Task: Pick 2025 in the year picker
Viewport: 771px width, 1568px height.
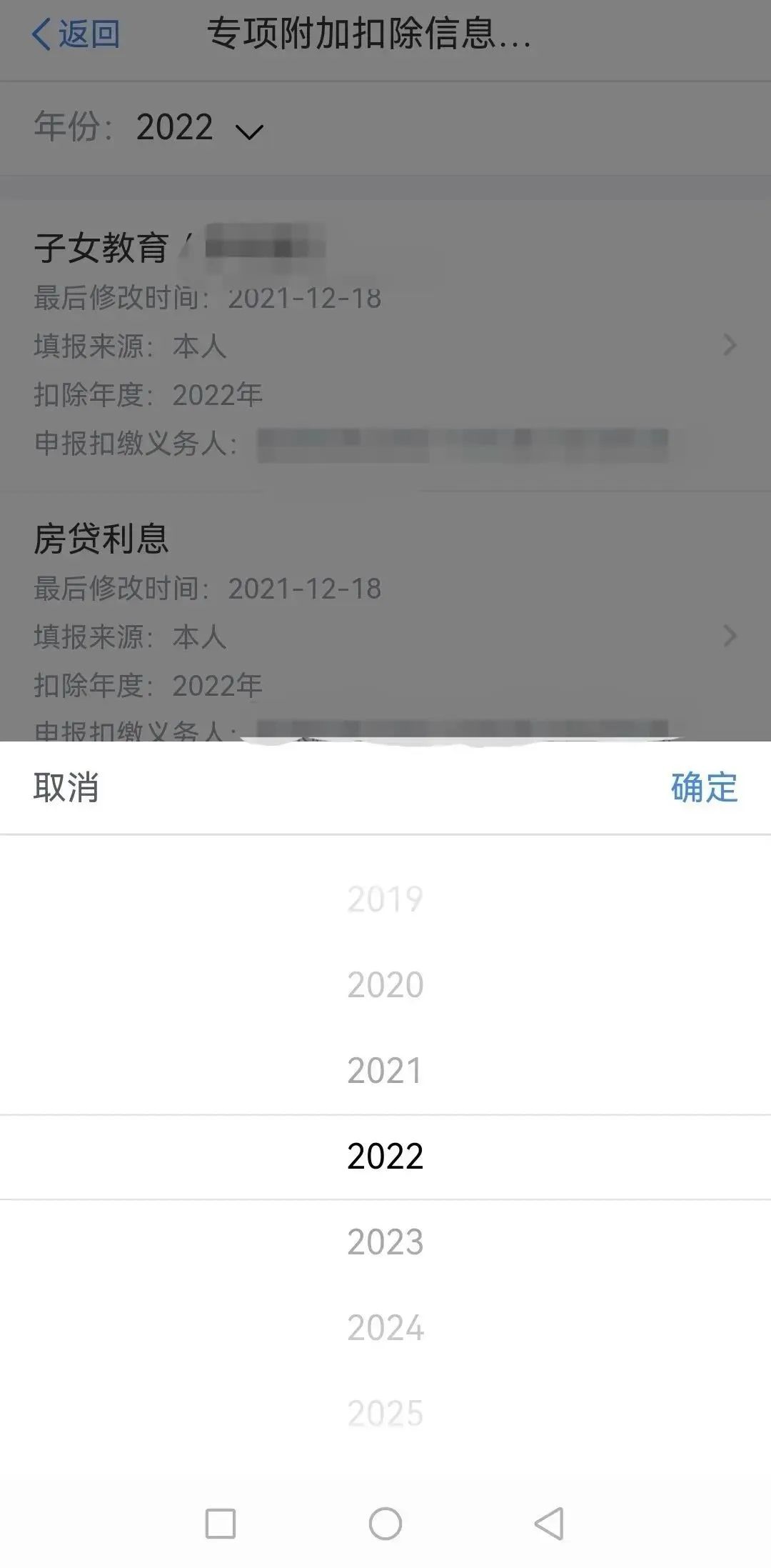Action: 385,1414
